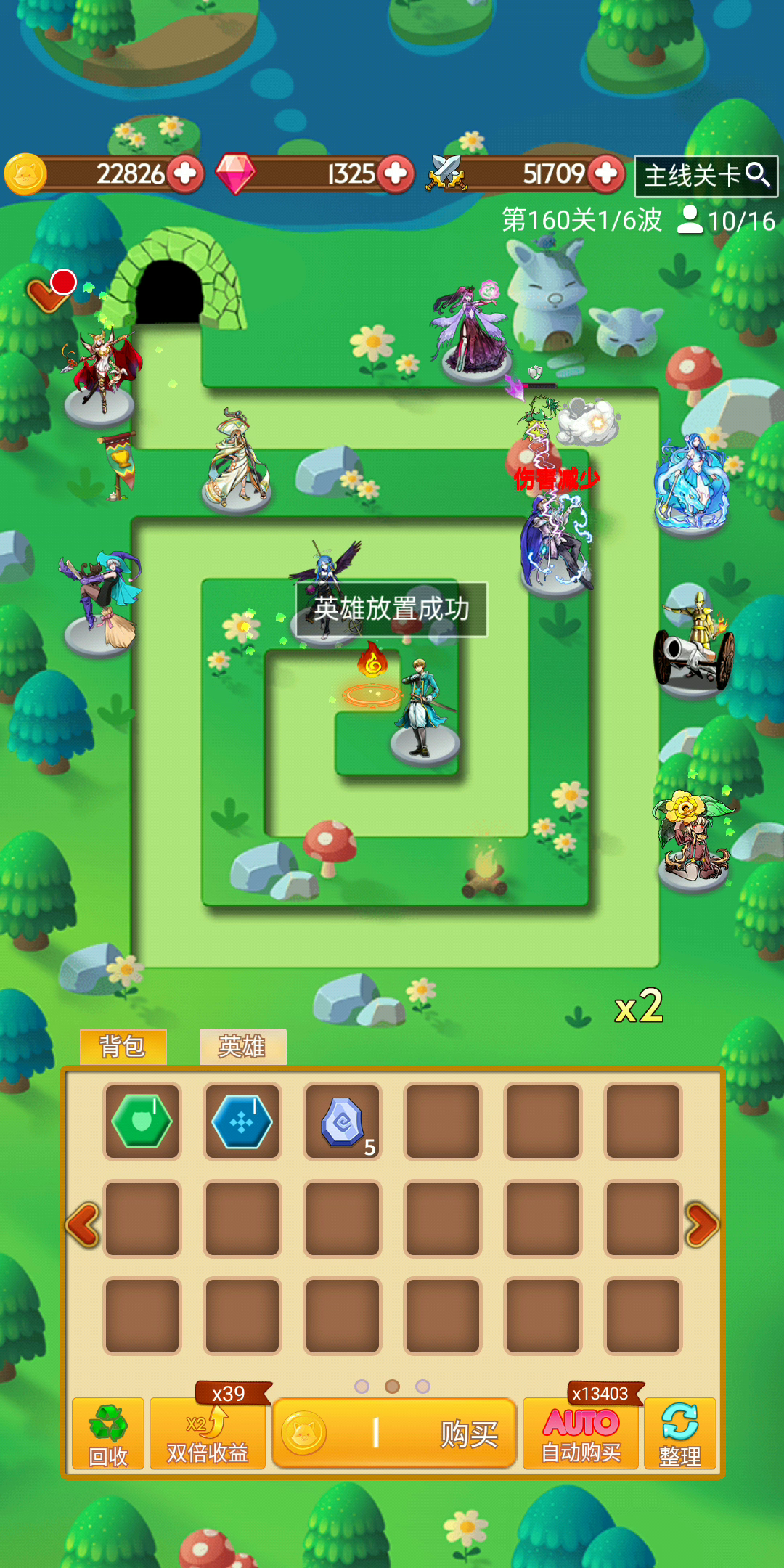This screenshot has width=784, height=1568.
Task: Select the blue hexagon item in backpack
Action: 242,1122
